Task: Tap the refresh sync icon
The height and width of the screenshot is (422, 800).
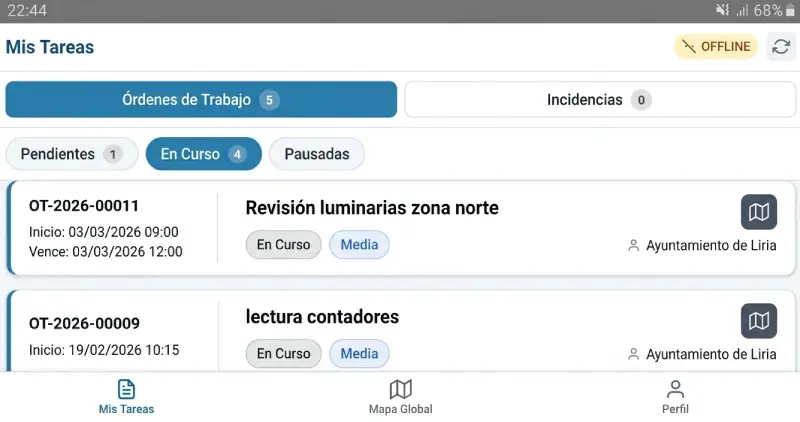Action: coord(781,47)
